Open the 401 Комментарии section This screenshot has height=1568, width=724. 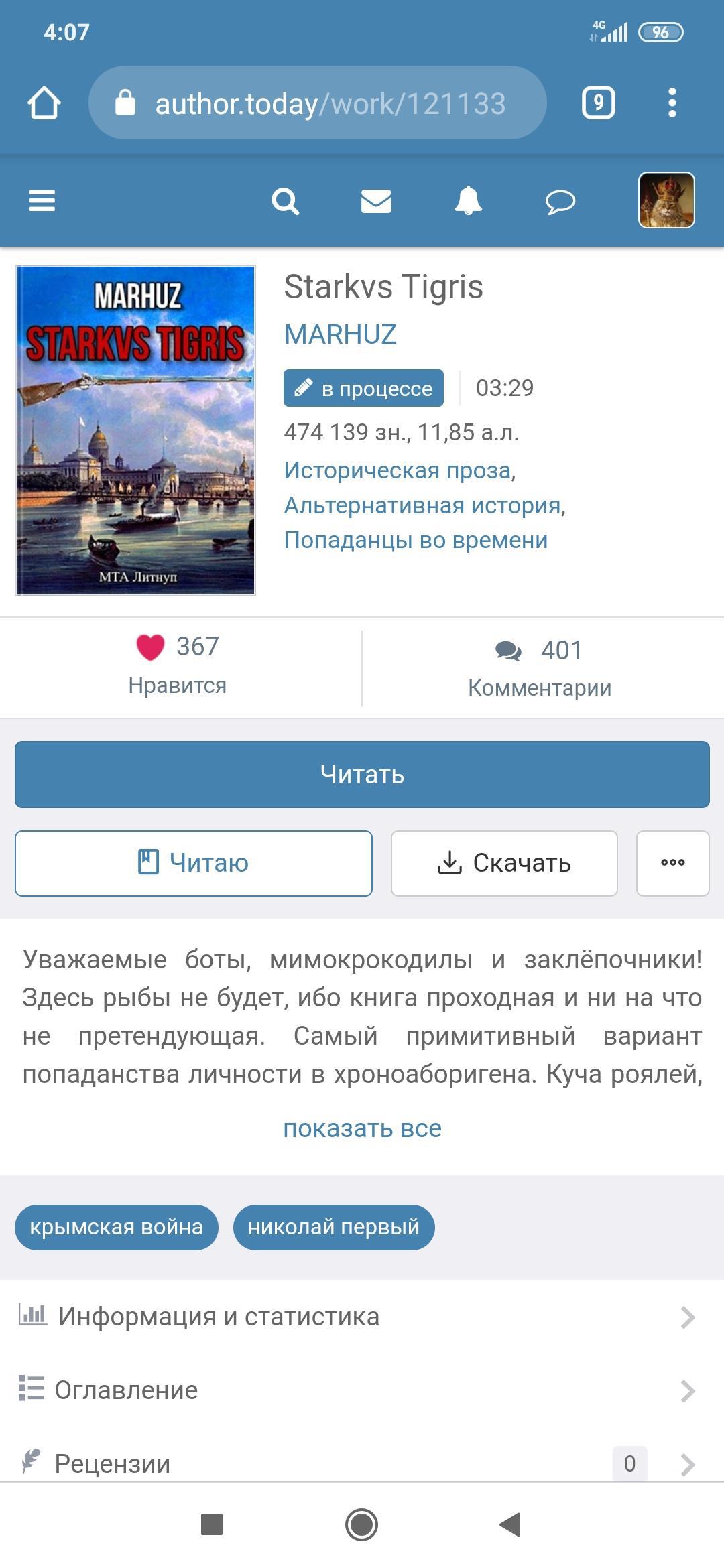tap(540, 667)
